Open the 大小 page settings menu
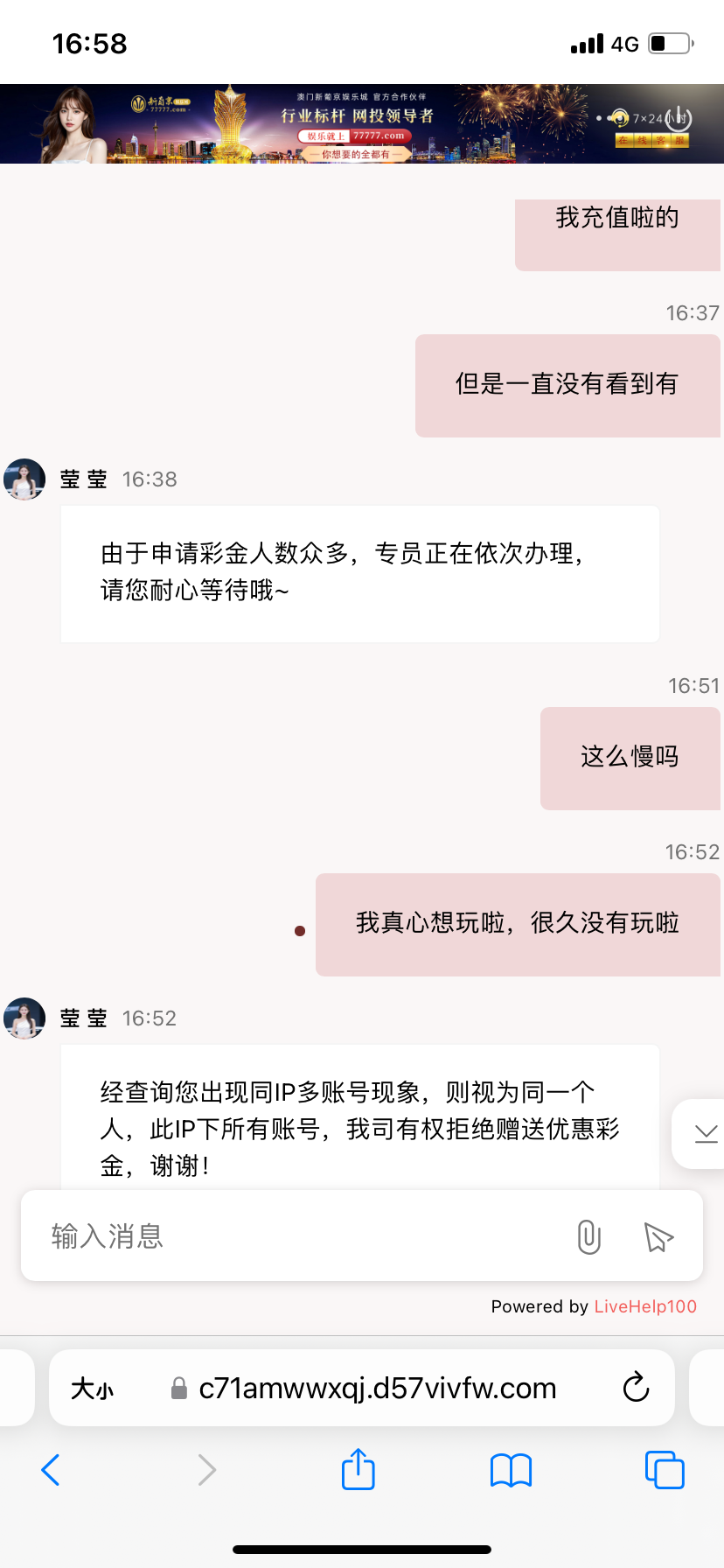This screenshot has width=724, height=1568. 93,1389
